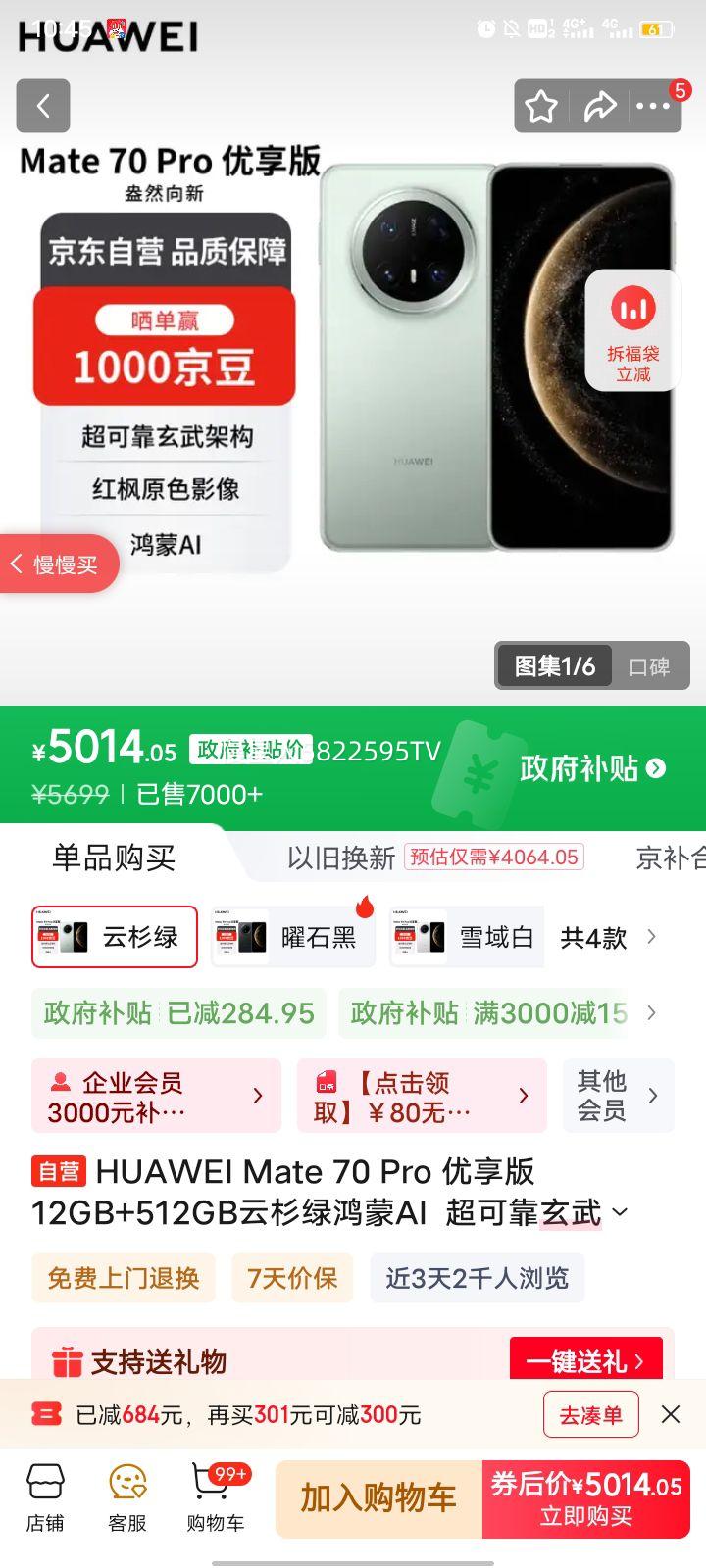Select the 曜石黑 color option

(x=294, y=937)
